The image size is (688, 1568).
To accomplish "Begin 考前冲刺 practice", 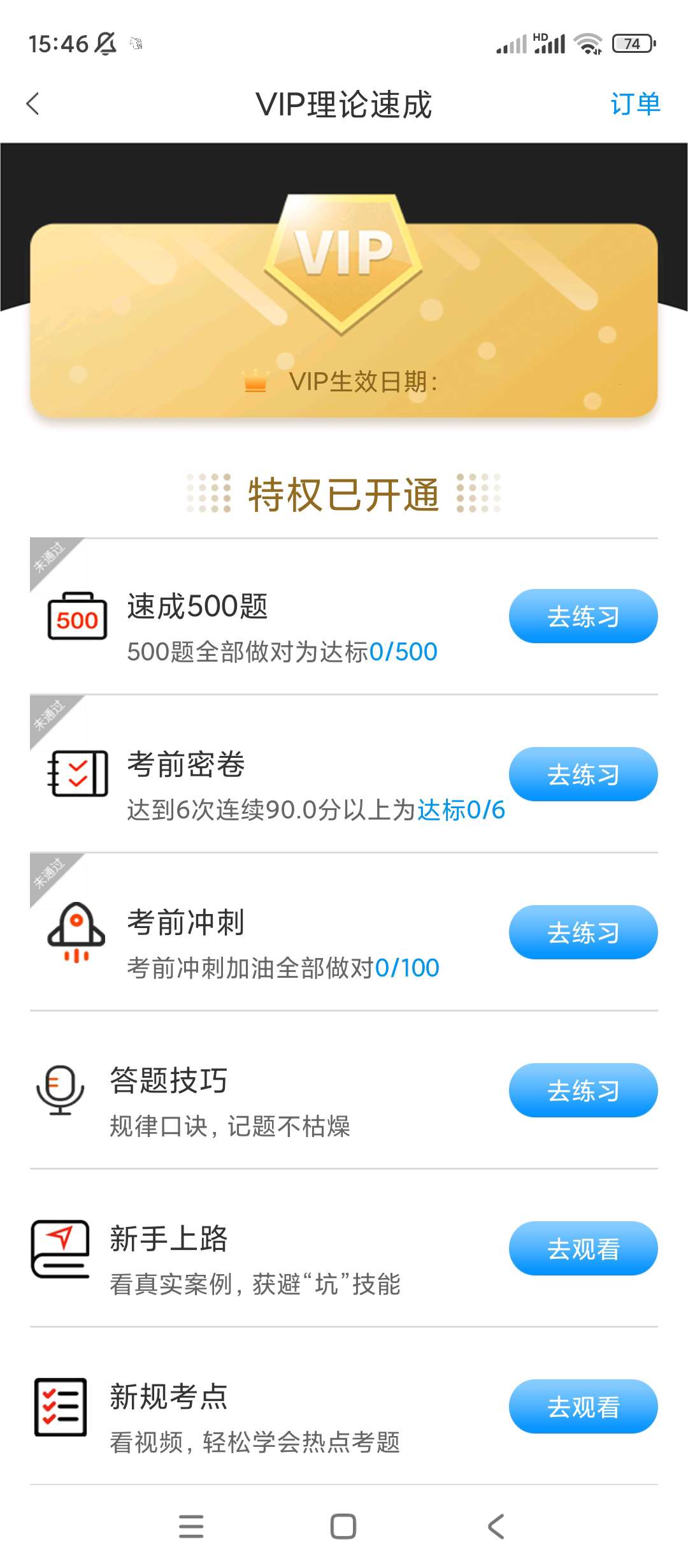I will 583,933.
